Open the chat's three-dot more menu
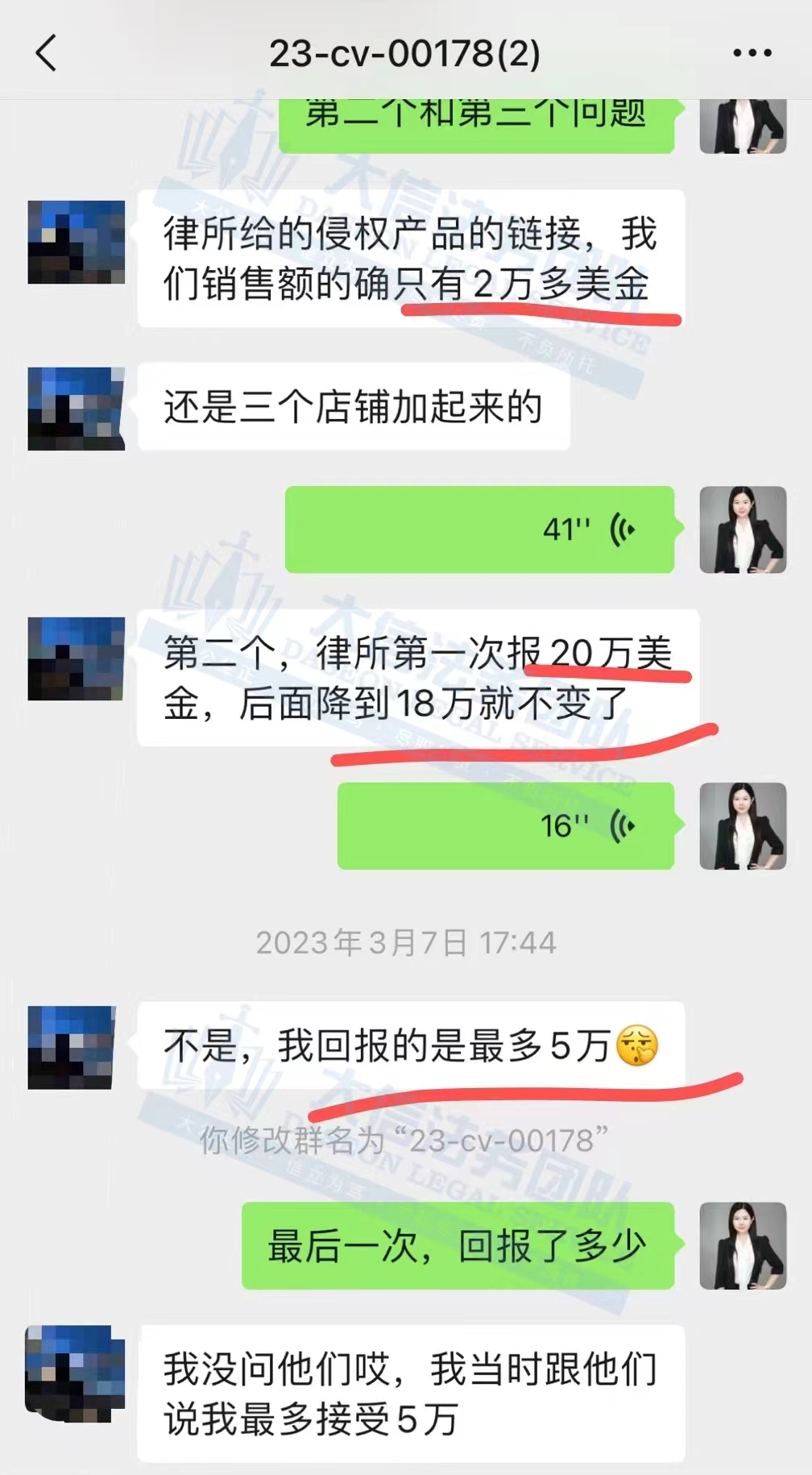The image size is (812, 1475). click(752, 54)
